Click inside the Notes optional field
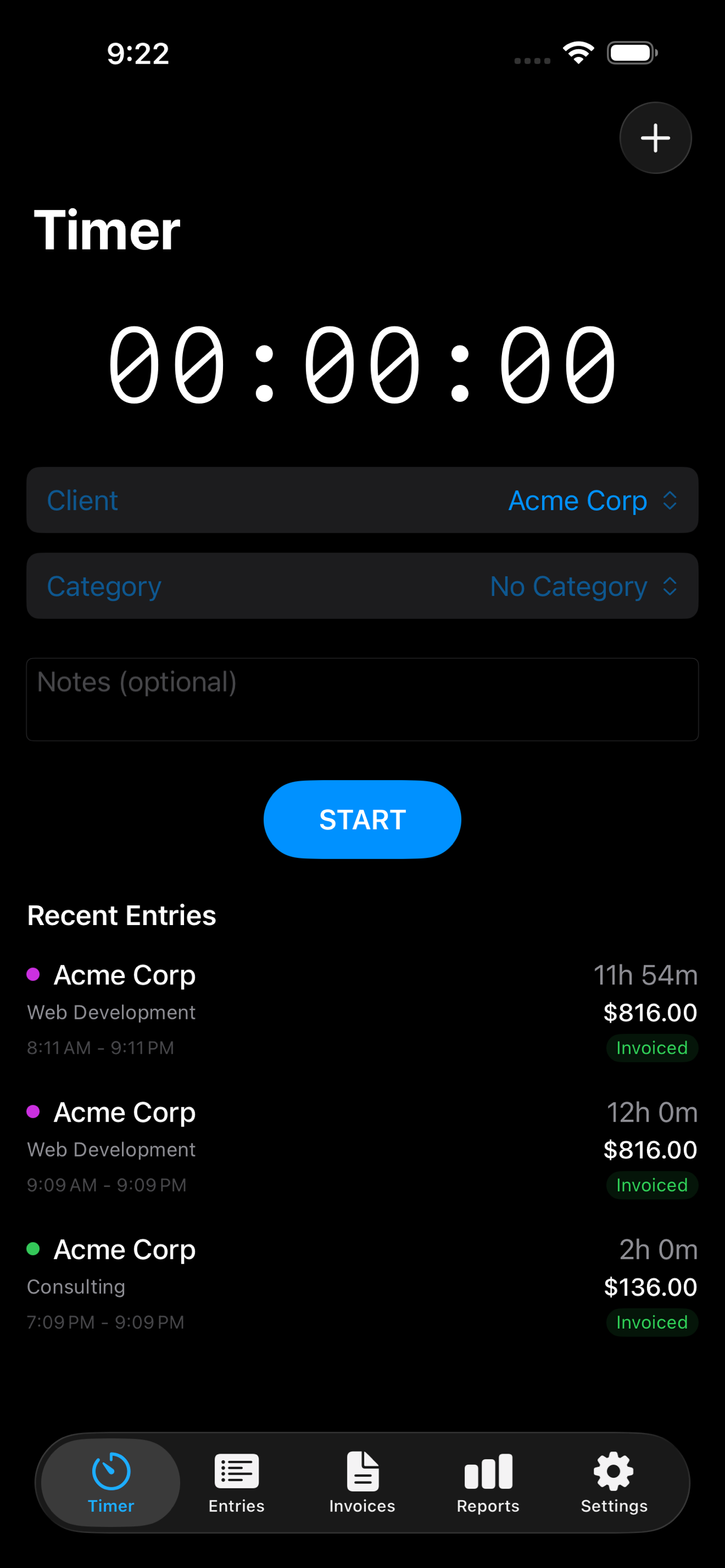This screenshot has height=1568, width=725. click(x=361, y=699)
